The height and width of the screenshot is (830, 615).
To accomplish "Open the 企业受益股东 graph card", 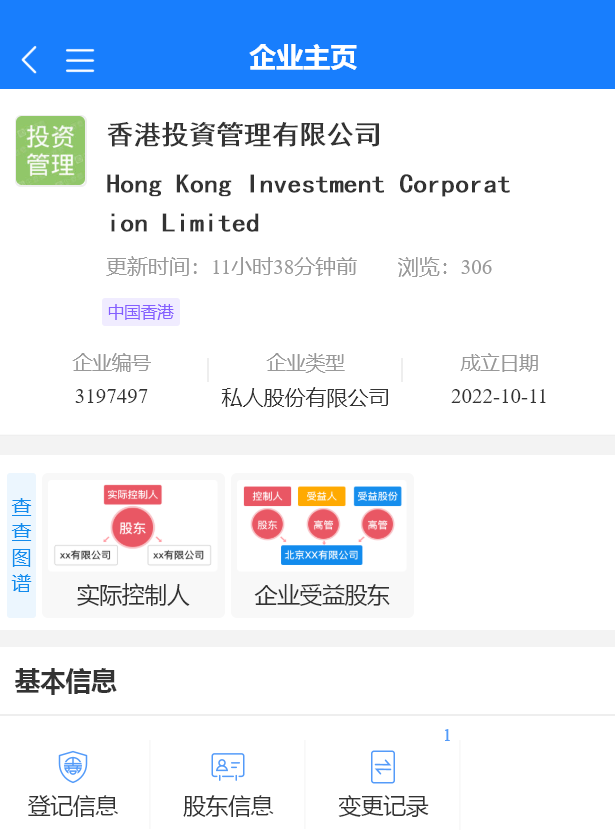I will click(x=322, y=545).
